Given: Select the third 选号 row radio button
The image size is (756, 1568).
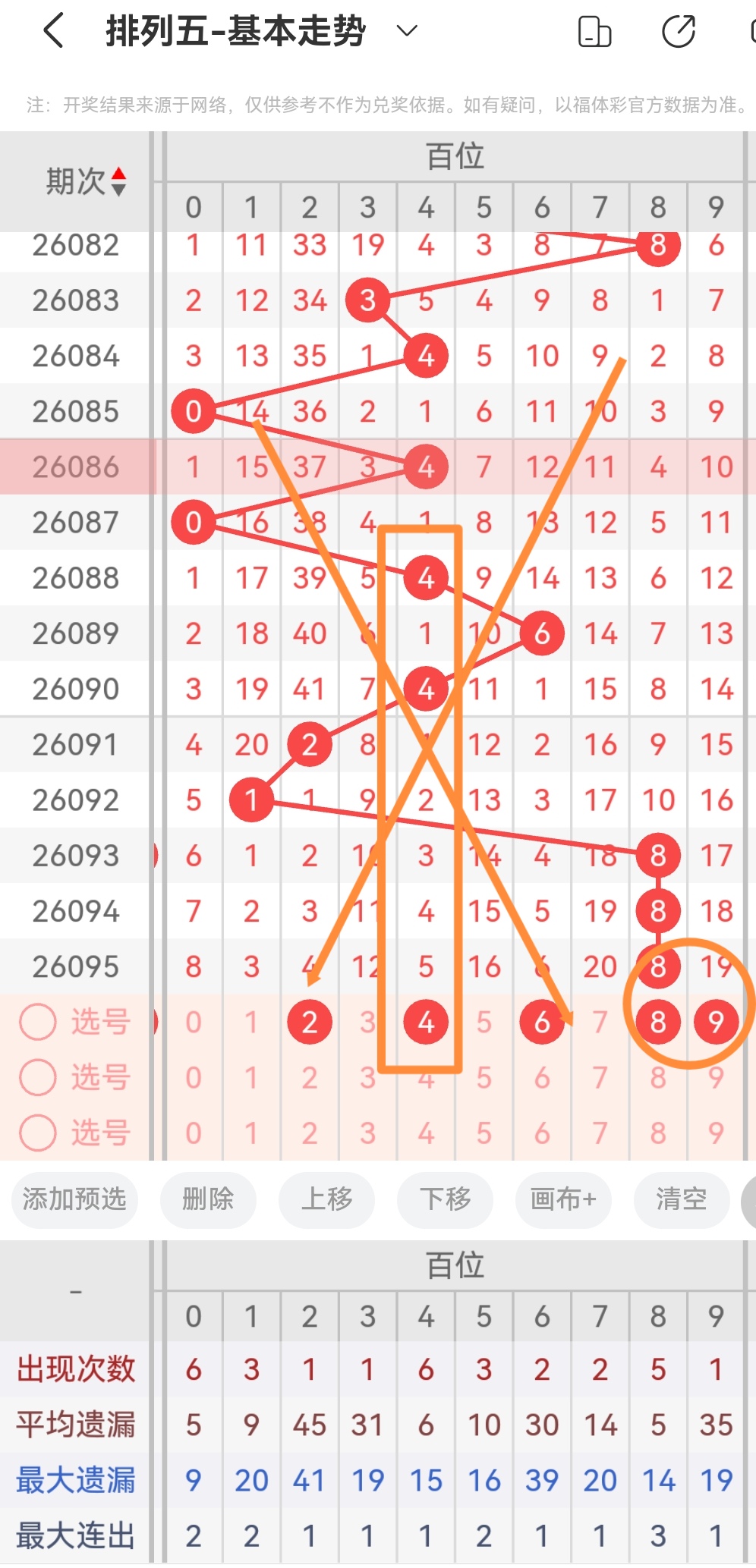Looking at the screenshot, I should (x=38, y=1133).
